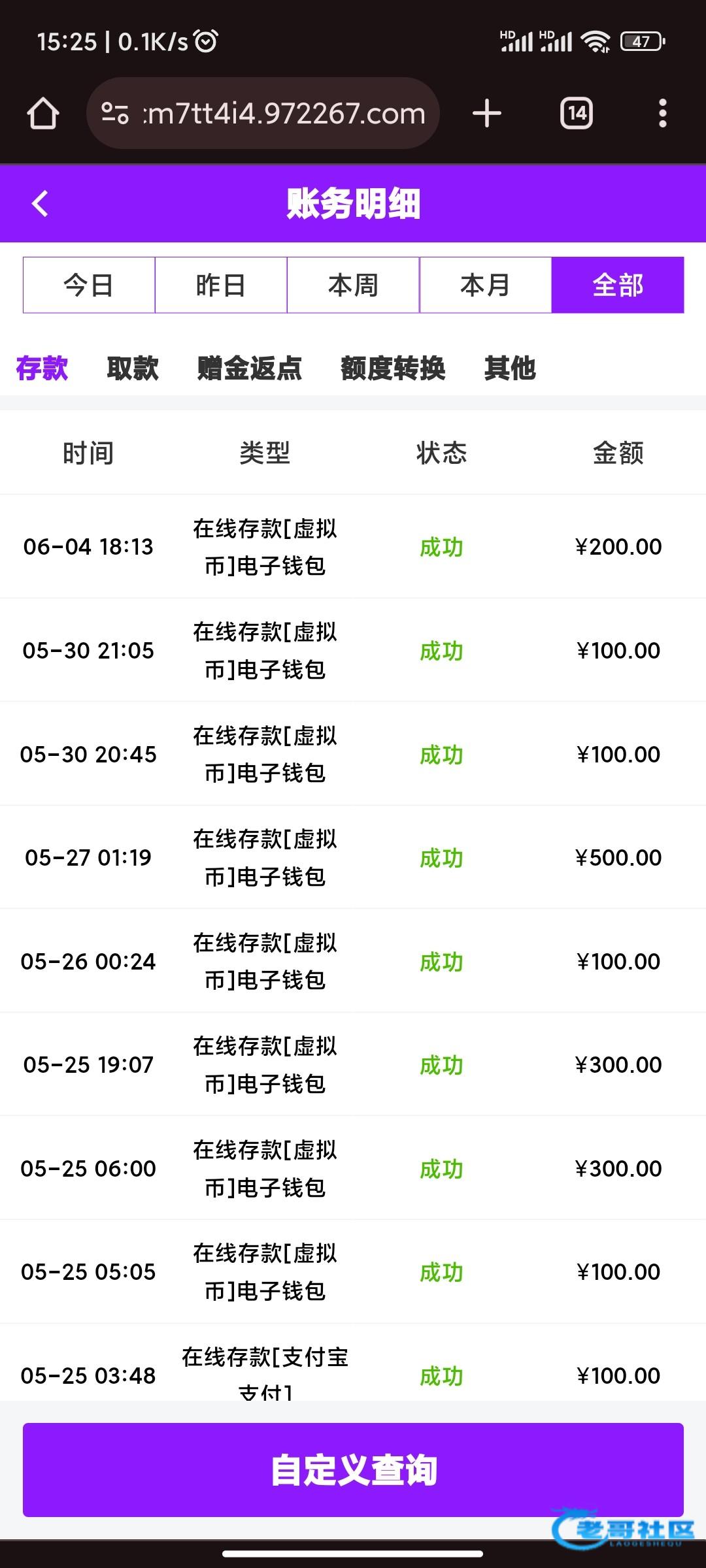Open the browser overflow menu

click(663, 114)
